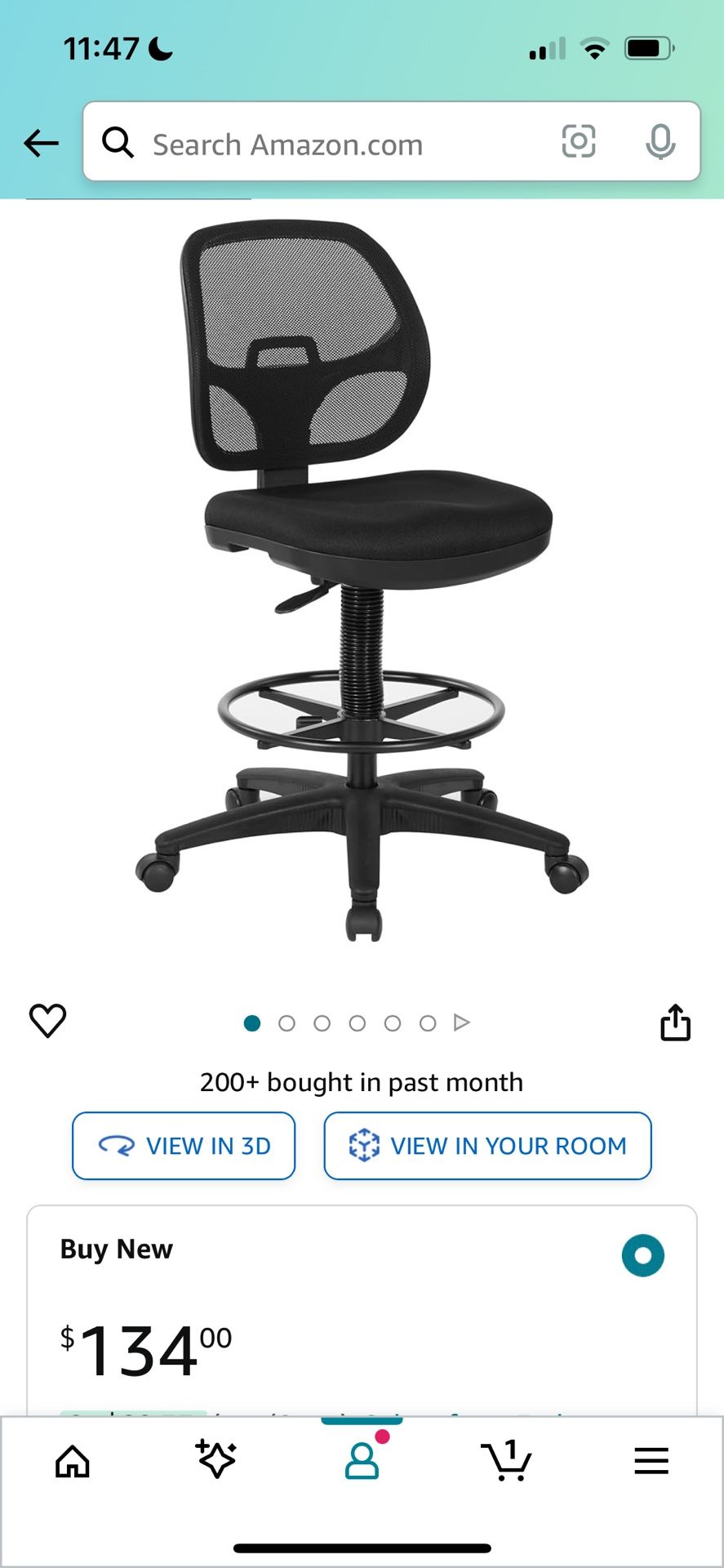Open the VIEW IN 3D viewer
The image size is (724, 1568).
(x=184, y=1146)
